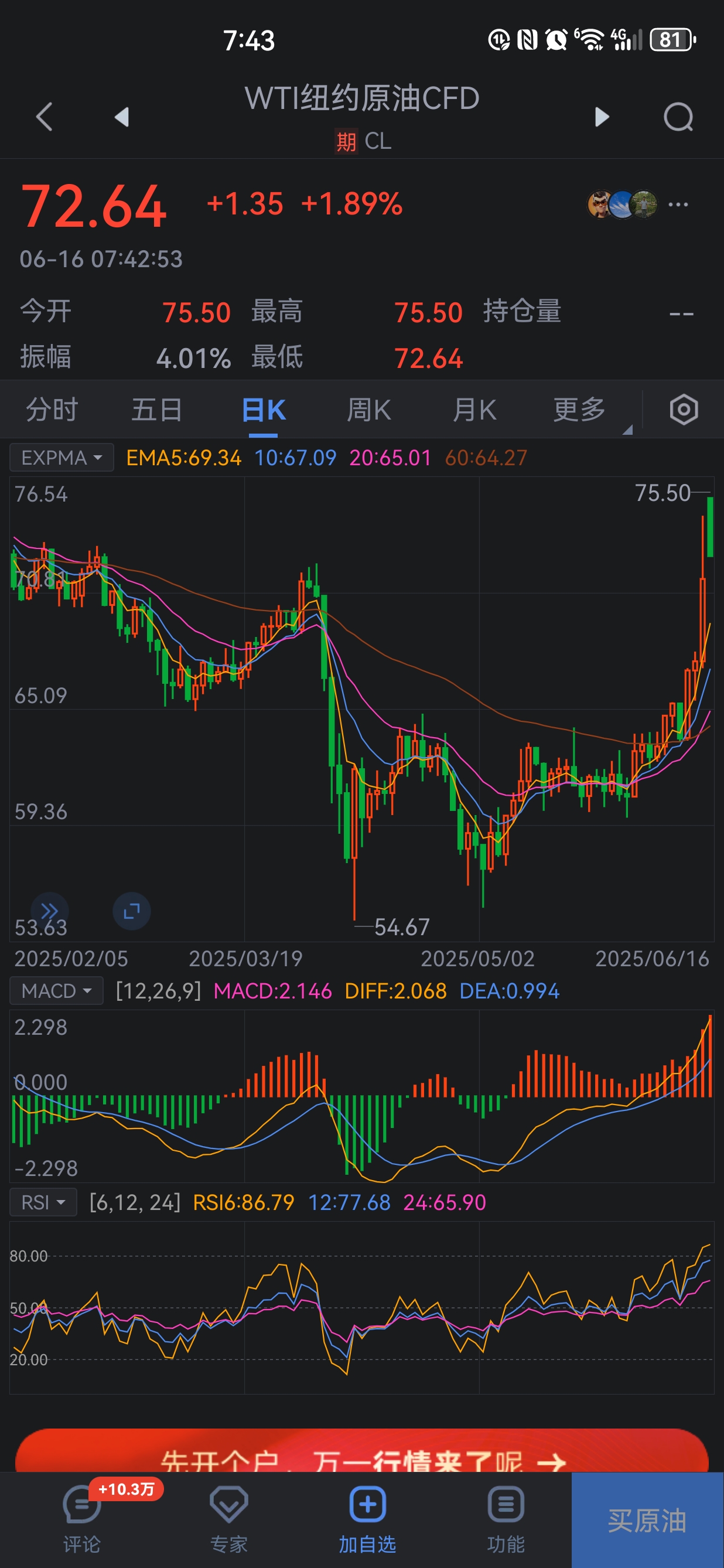The width and height of the screenshot is (724, 1568).
Task: Switch to the 五日 chart tab
Action: [x=157, y=410]
